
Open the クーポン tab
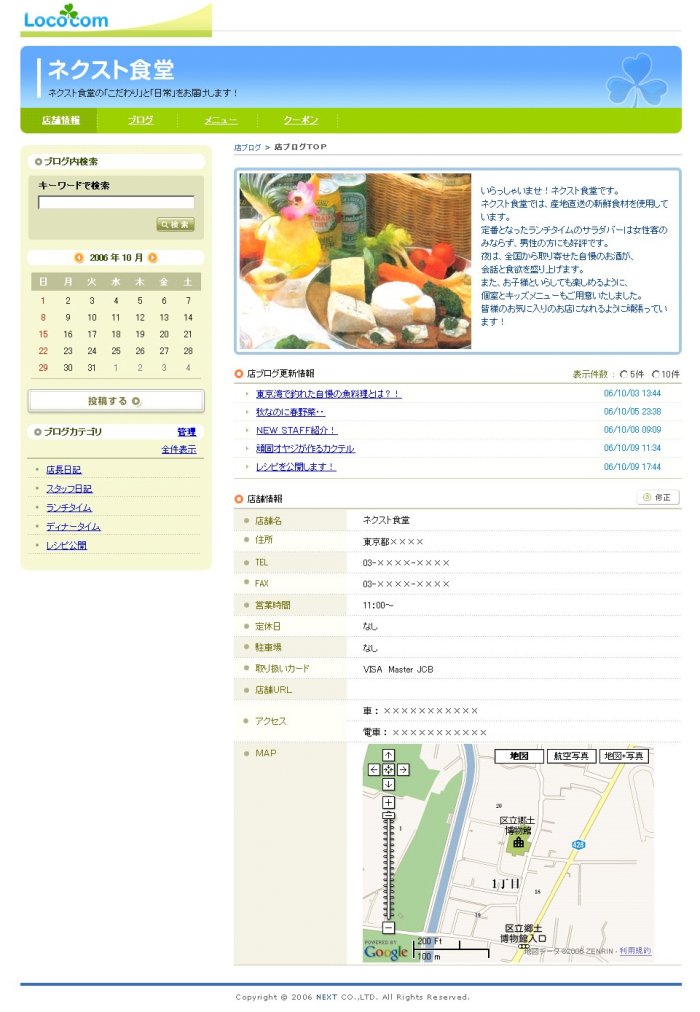[x=300, y=120]
